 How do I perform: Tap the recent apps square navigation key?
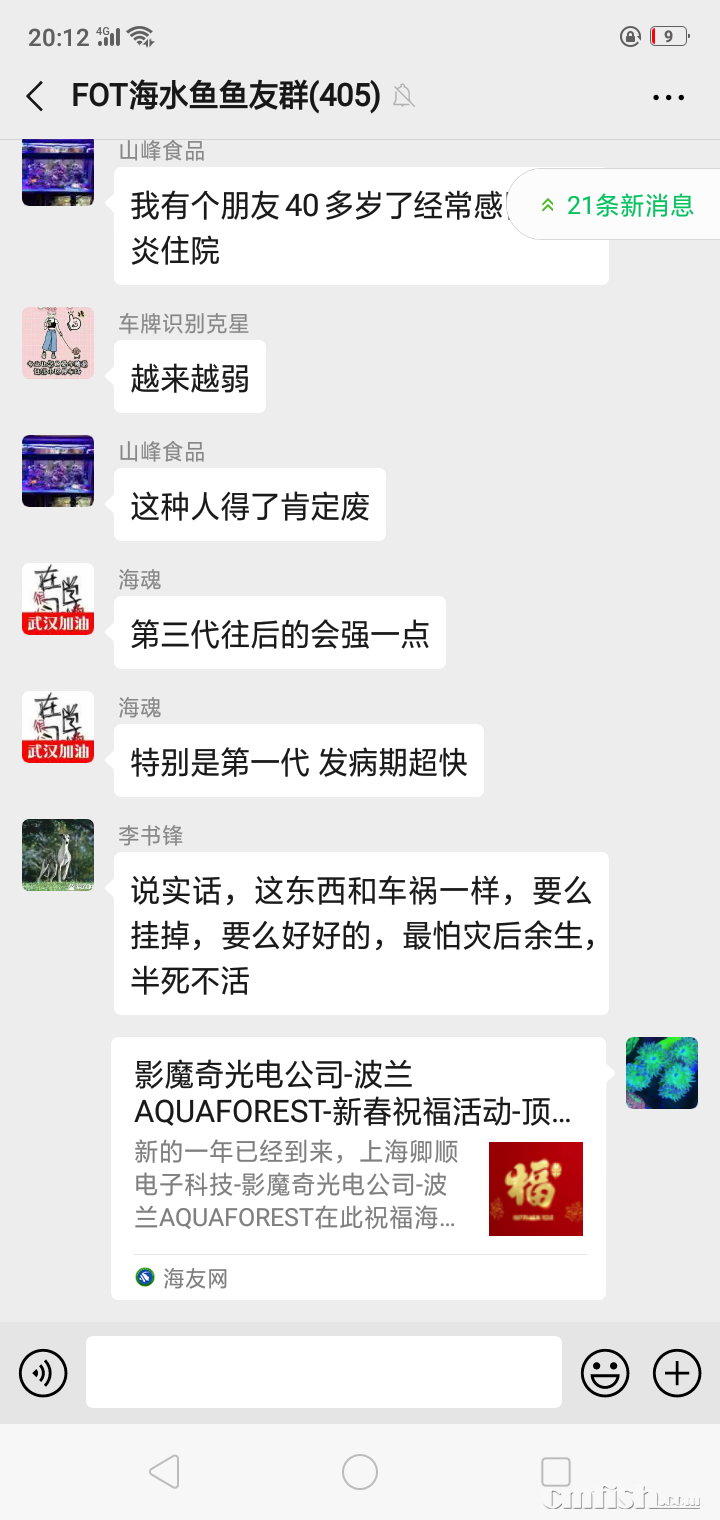click(554, 1472)
